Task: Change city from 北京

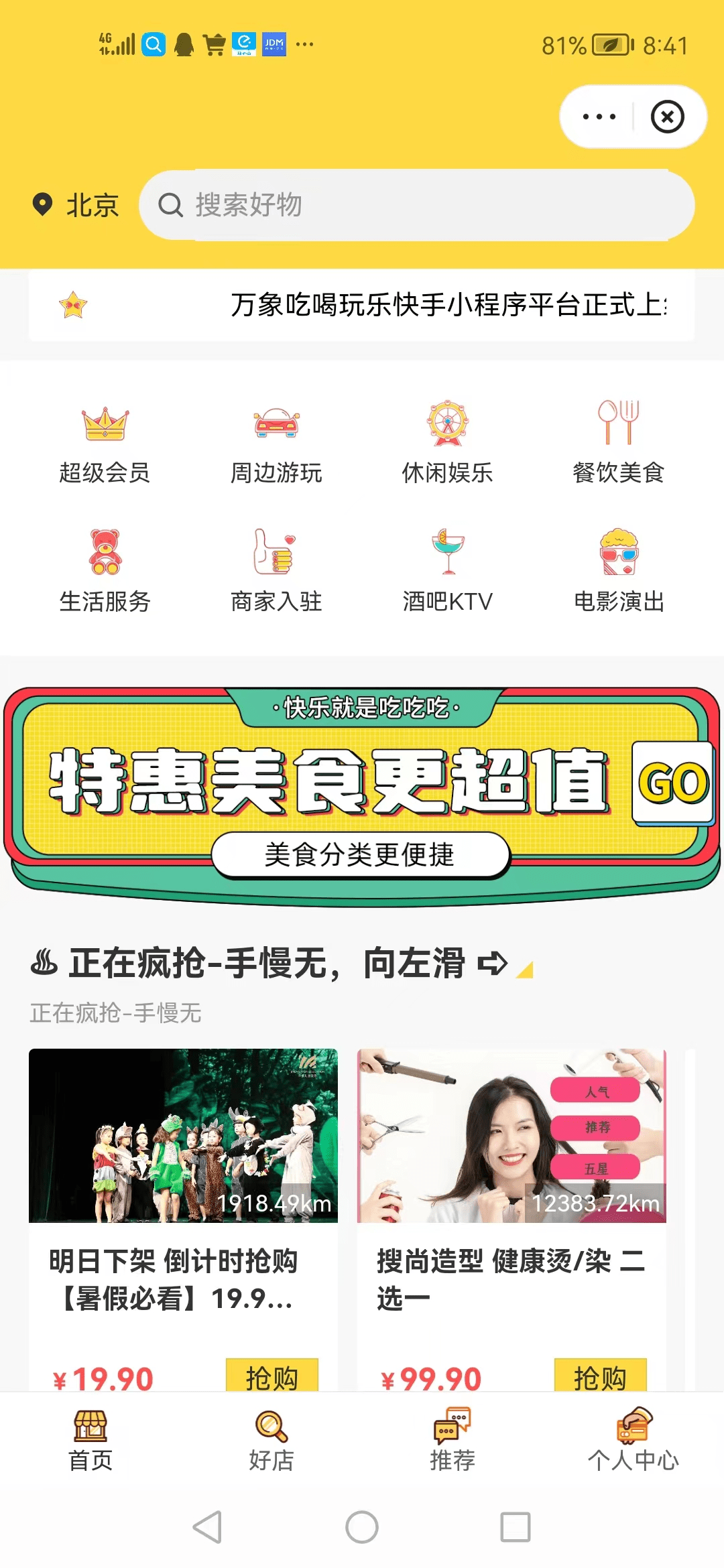Action: tap(76, 205)
